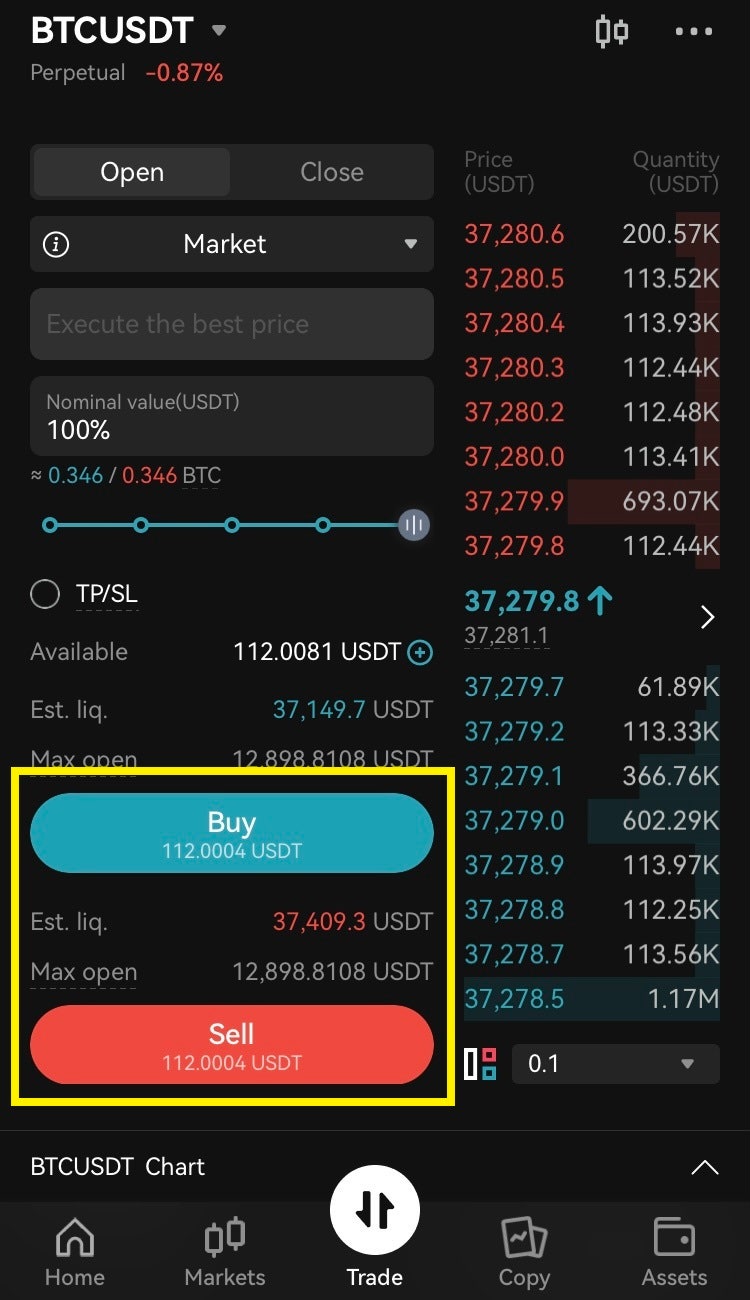Select the Open tab
The image size is (750, 1300).
click(132, 172)
